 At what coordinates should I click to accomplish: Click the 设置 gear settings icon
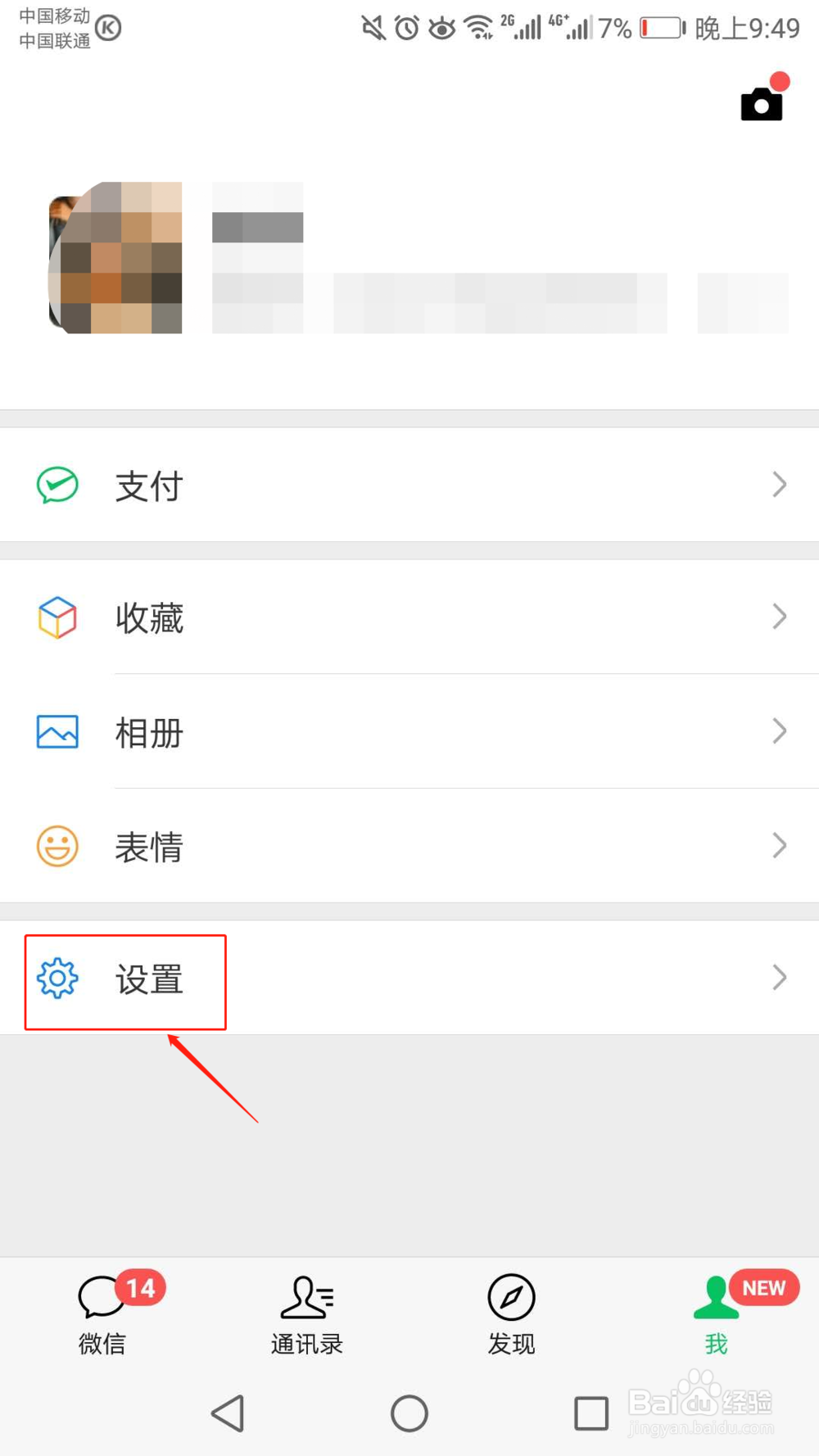56,979
